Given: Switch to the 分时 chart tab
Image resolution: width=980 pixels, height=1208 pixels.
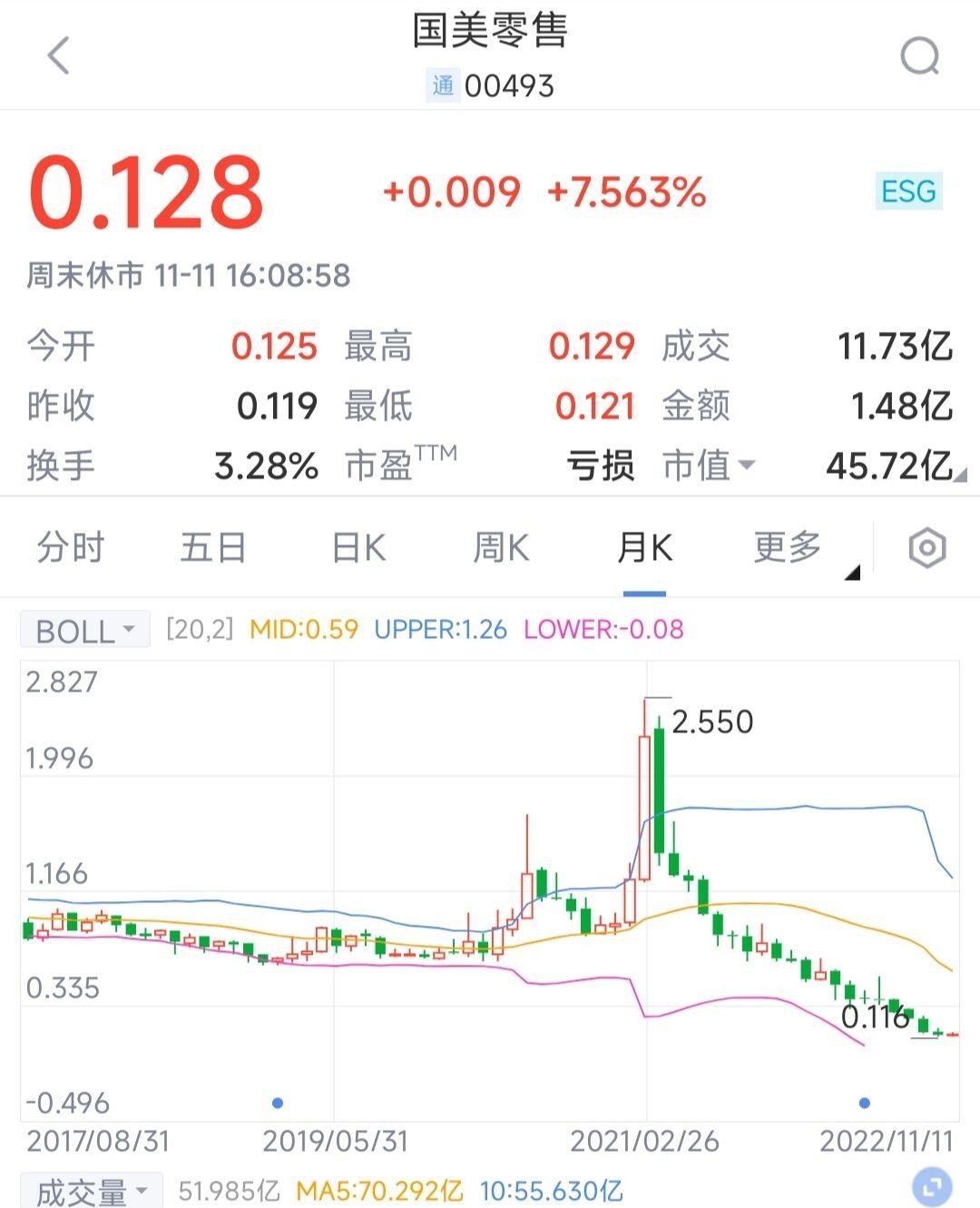Looking at the screenshot, I should 71,548.
